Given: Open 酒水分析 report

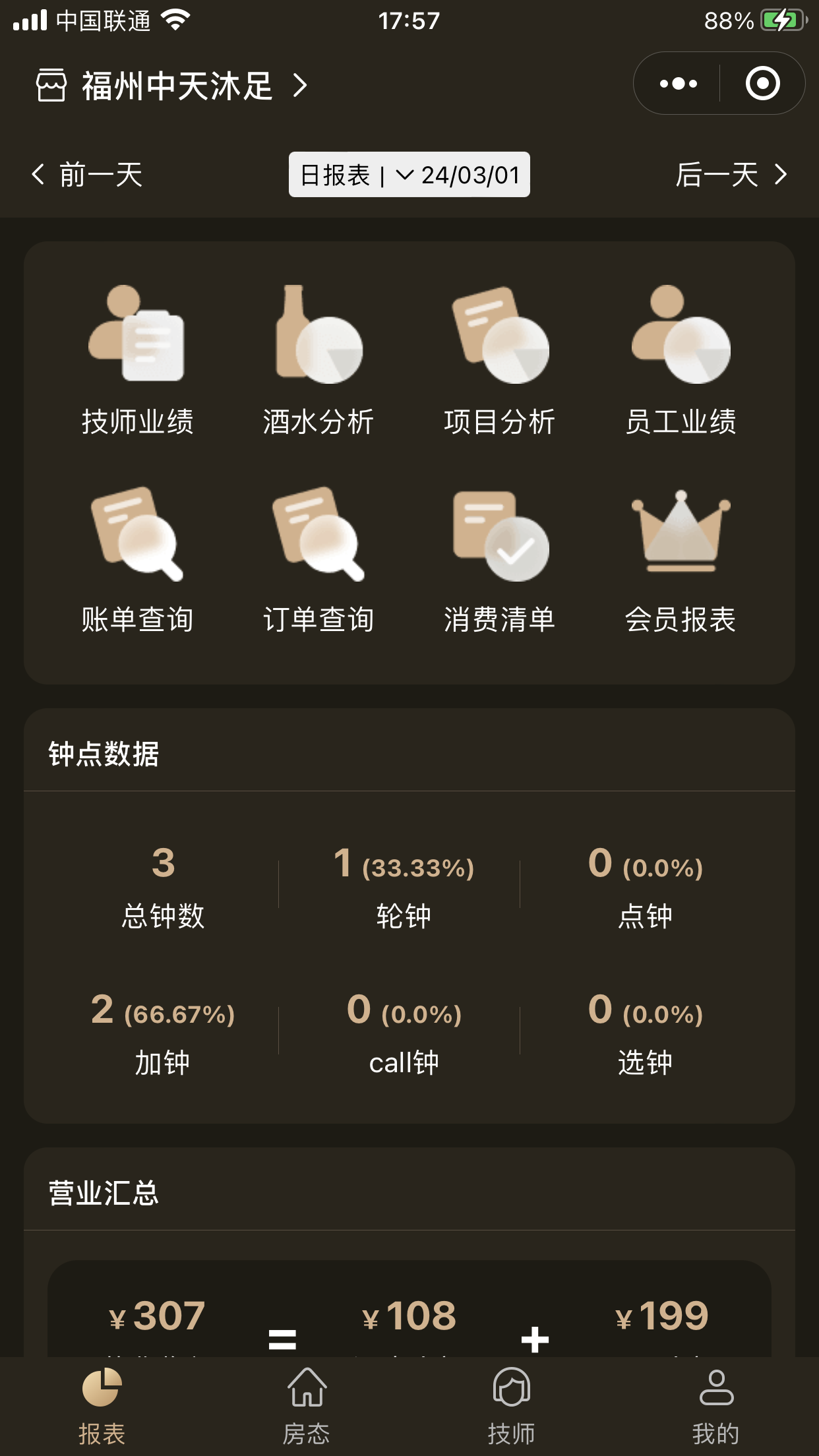Looking at the screenshot, I should coord(318,361).
